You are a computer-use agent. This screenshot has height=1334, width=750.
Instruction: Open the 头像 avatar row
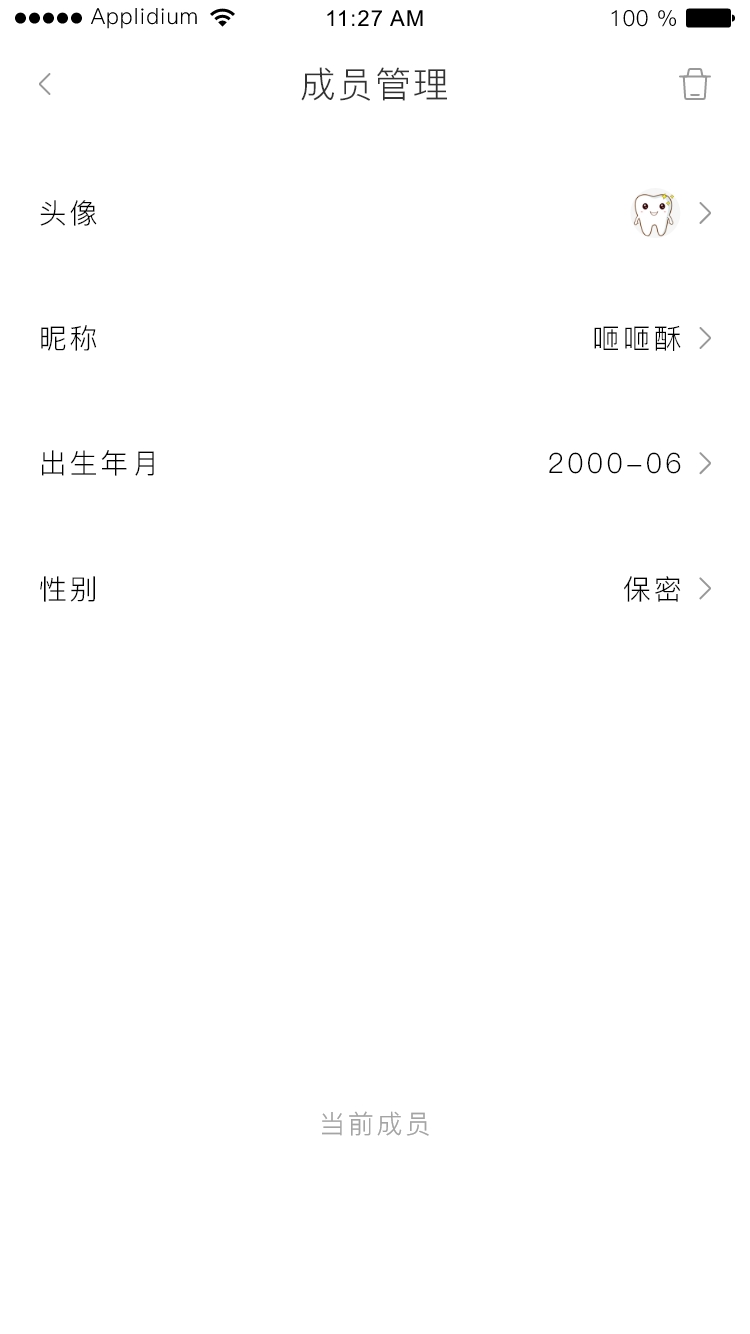click(x=375, y=213)
